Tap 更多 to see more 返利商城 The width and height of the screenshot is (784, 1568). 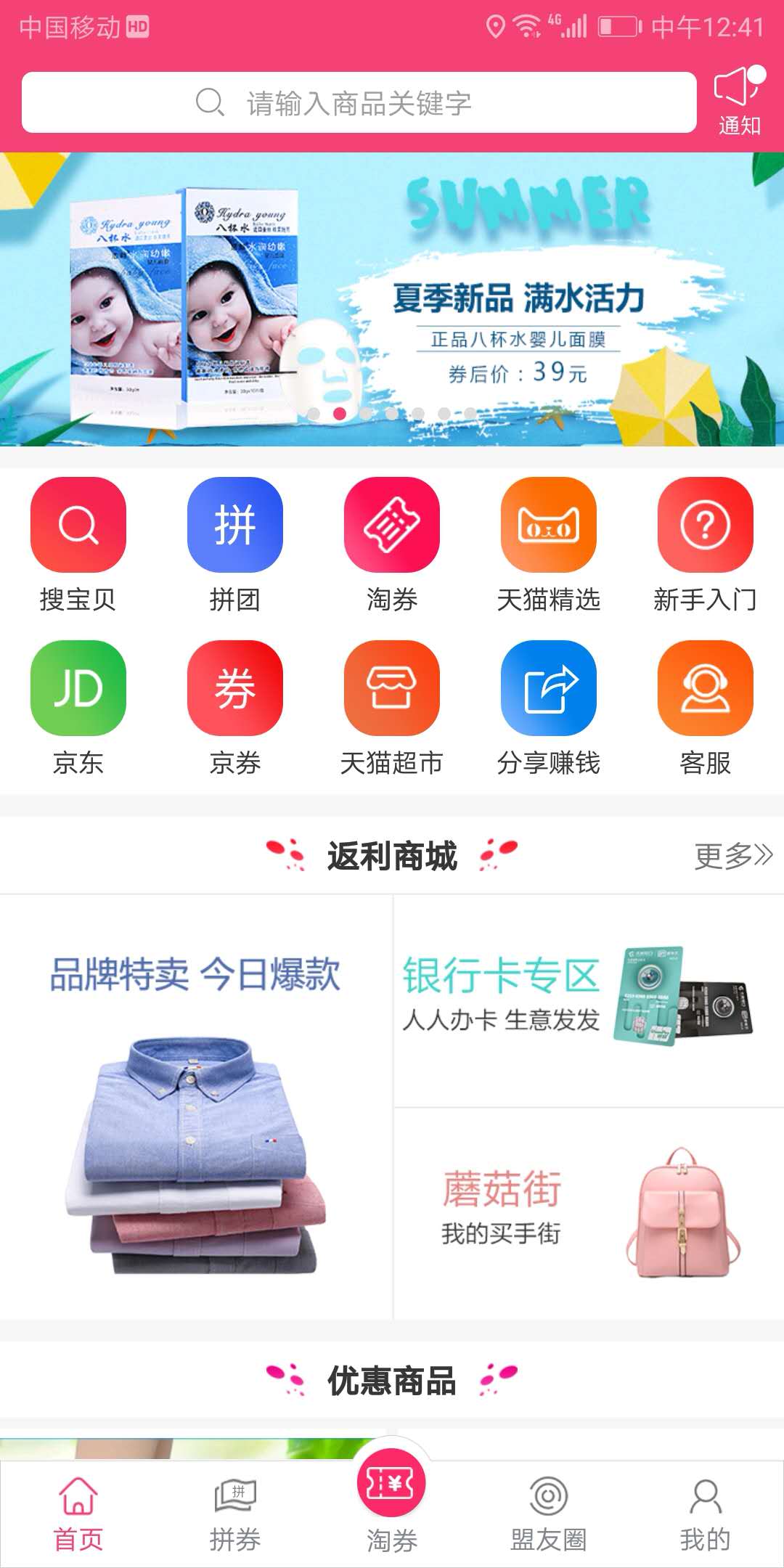pos(733,856)
